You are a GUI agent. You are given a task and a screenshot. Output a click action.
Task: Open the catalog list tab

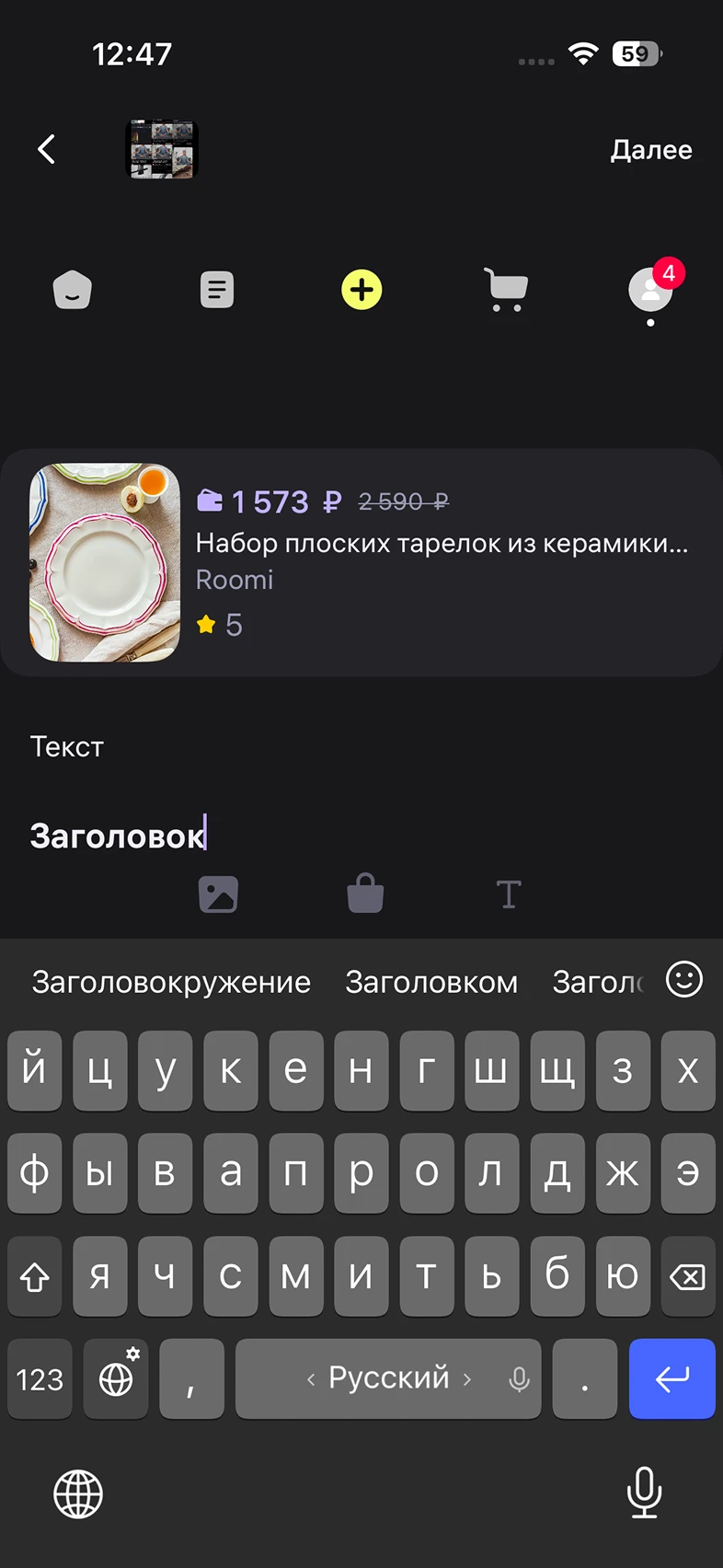(x=217, y=291)
